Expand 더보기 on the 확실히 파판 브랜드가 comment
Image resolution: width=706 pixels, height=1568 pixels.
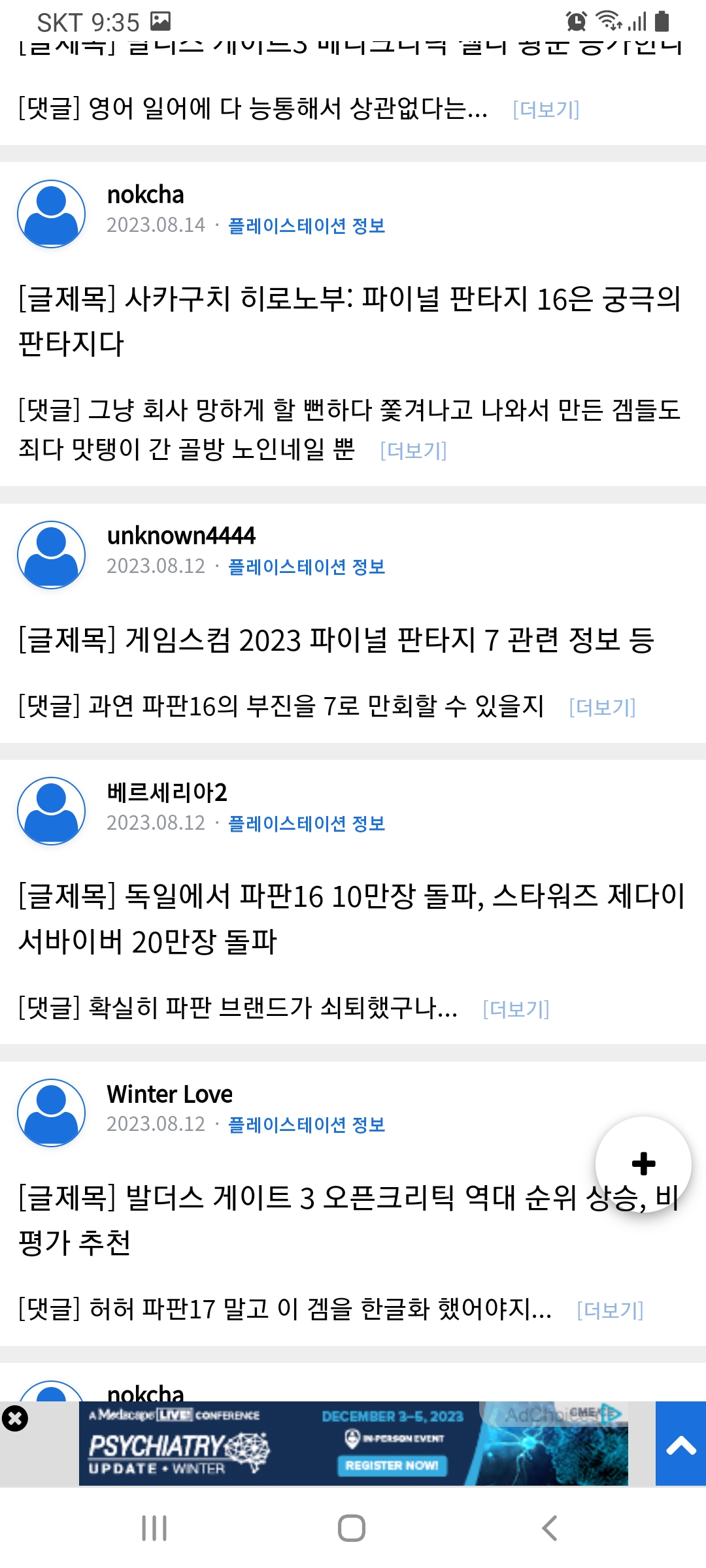[x=516, y=1009]
